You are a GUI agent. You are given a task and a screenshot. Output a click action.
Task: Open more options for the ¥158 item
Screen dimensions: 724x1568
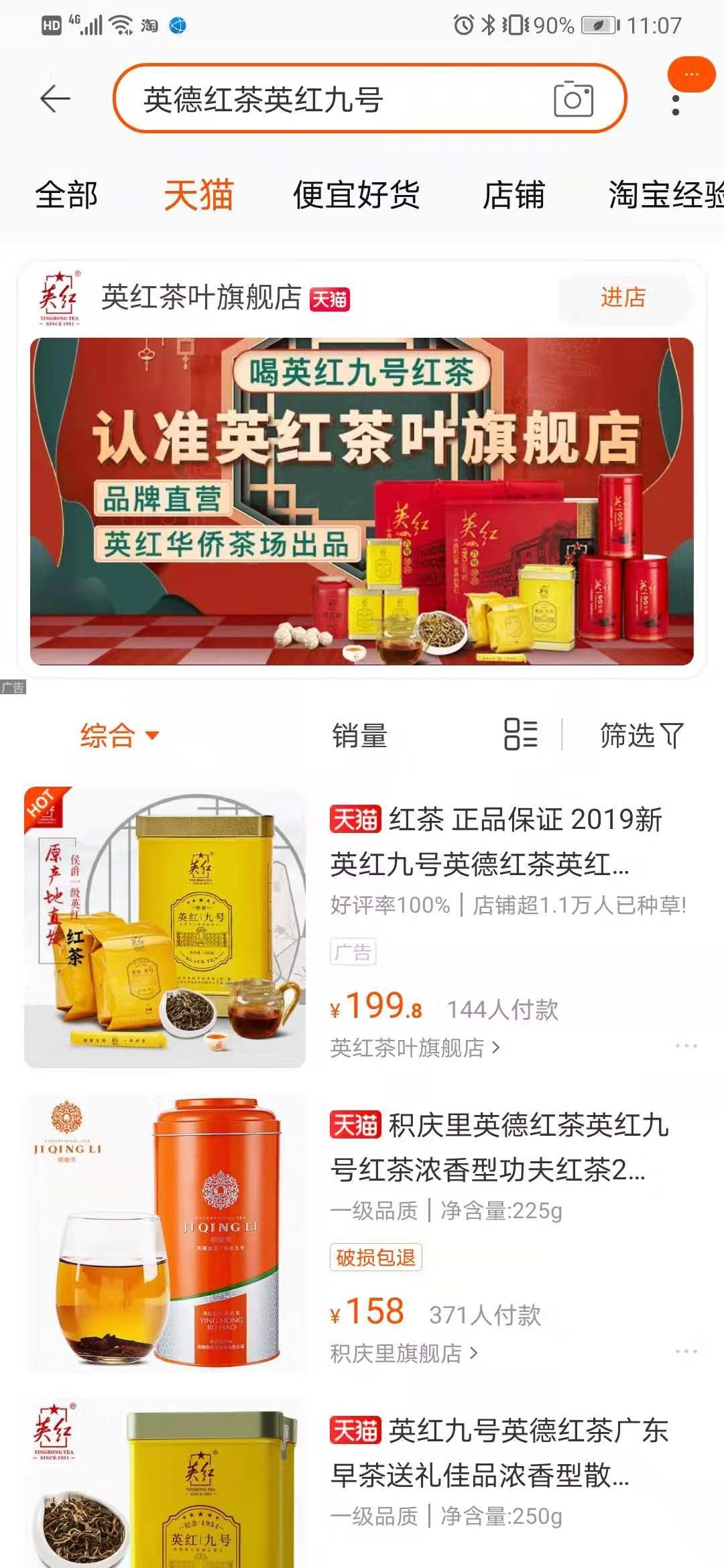686,1352
